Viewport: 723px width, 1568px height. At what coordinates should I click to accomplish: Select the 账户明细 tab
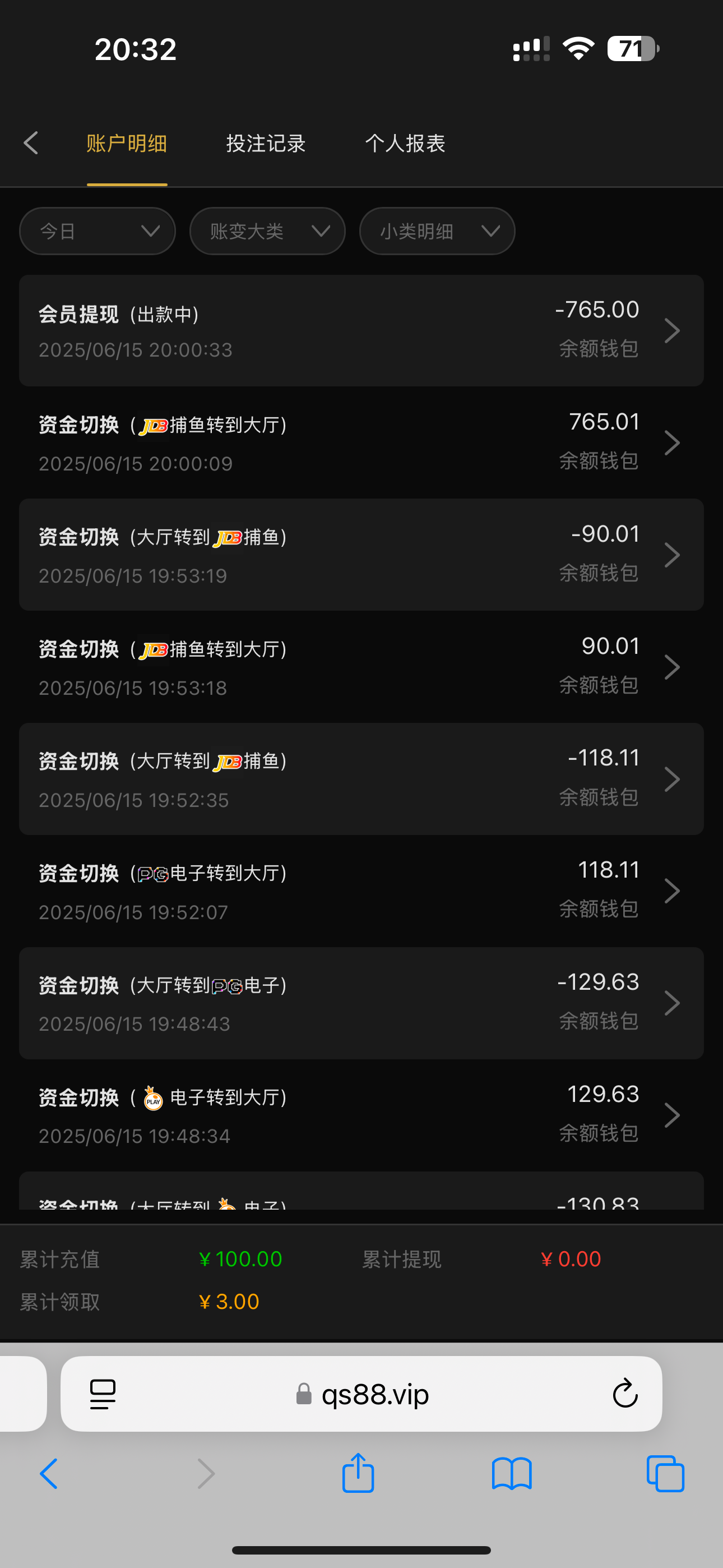[127, 144]
